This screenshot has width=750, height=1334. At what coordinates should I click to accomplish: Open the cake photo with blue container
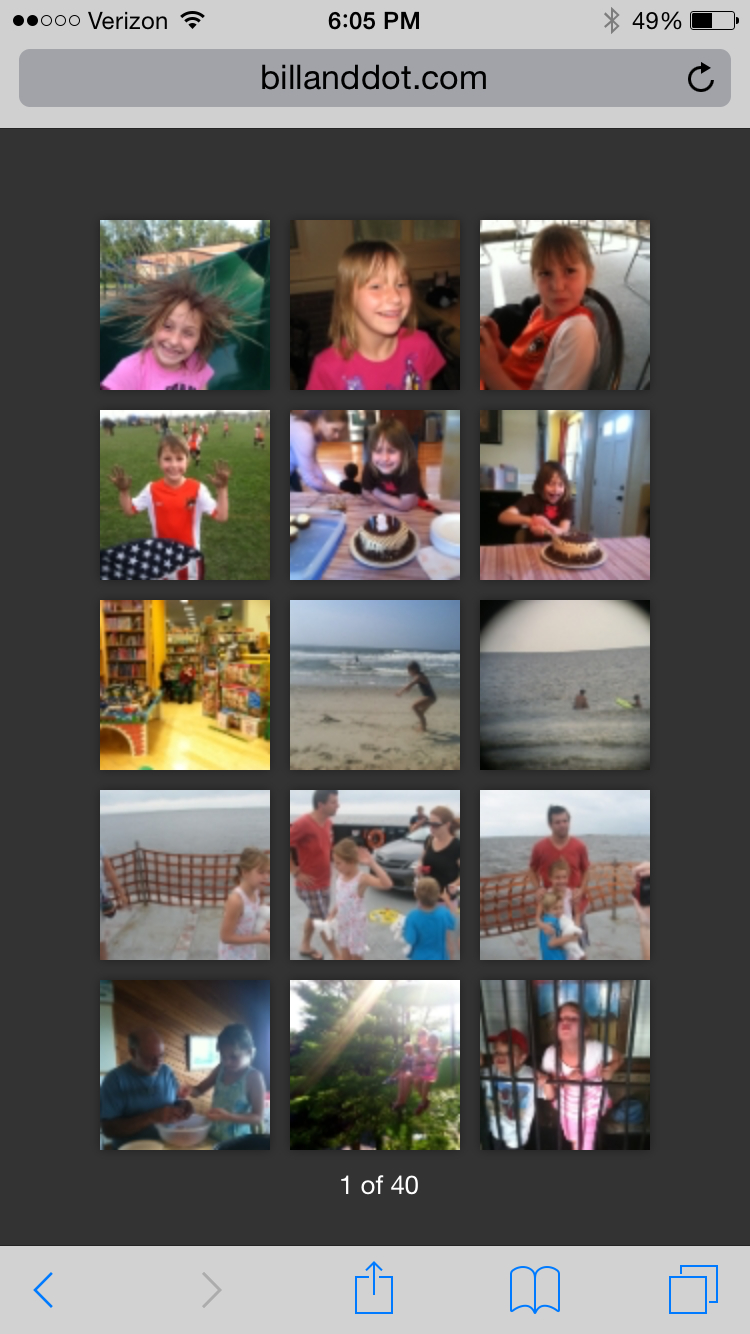(375, 495)
